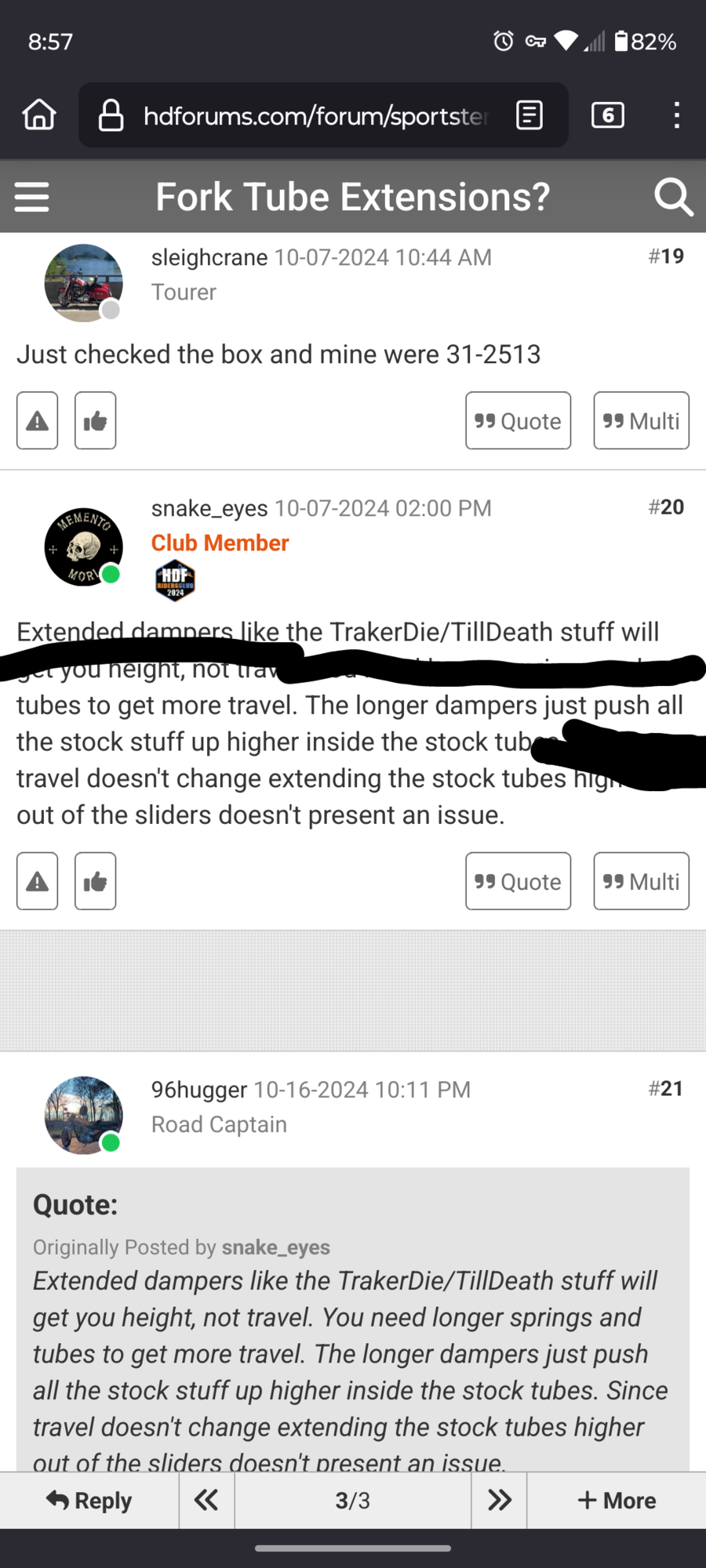706x1568 pixels.
Task: Tap the hdforums.com address bar
Action: pyautogui.click(x=314, y=116)
